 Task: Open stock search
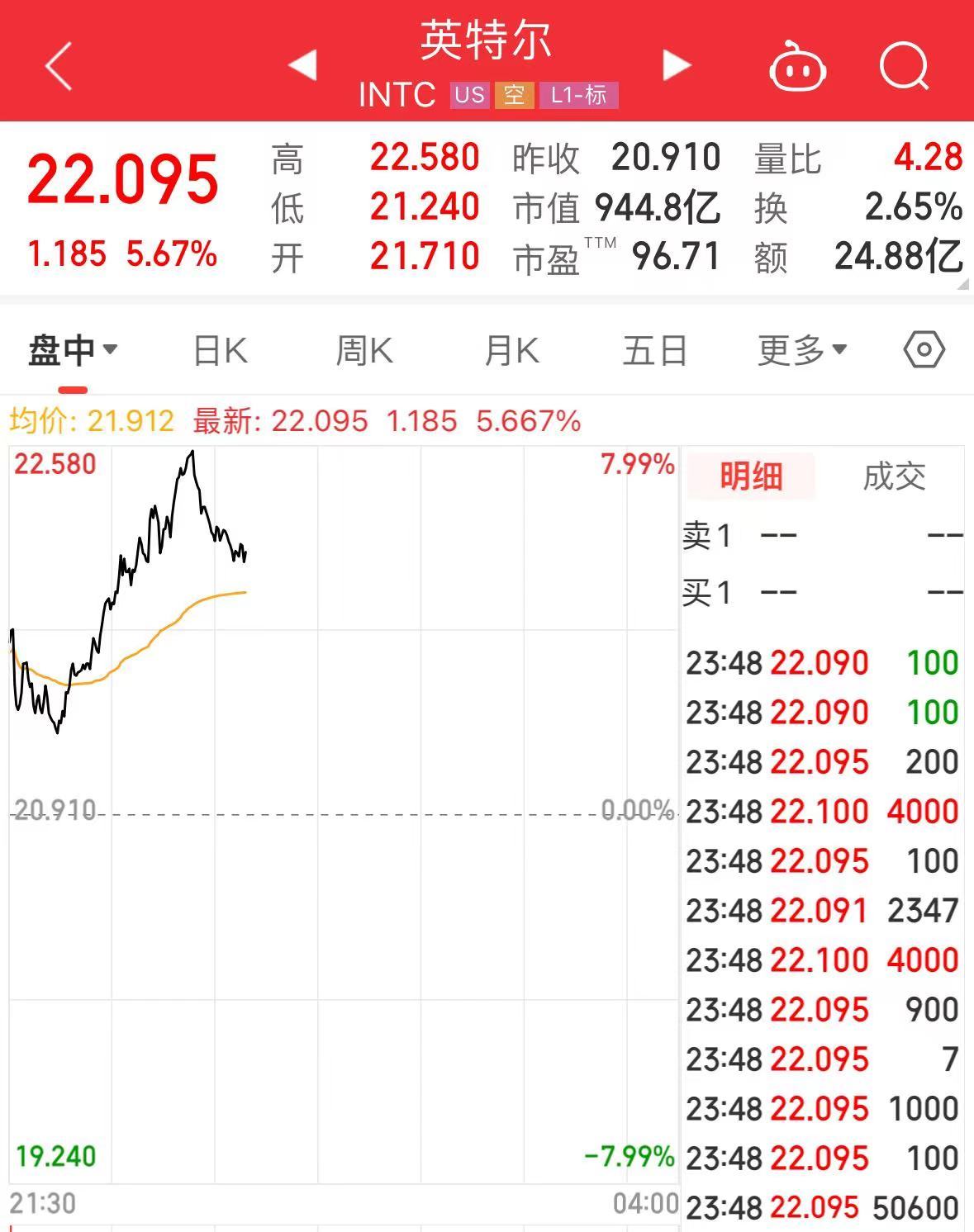(x=904, y=65)
